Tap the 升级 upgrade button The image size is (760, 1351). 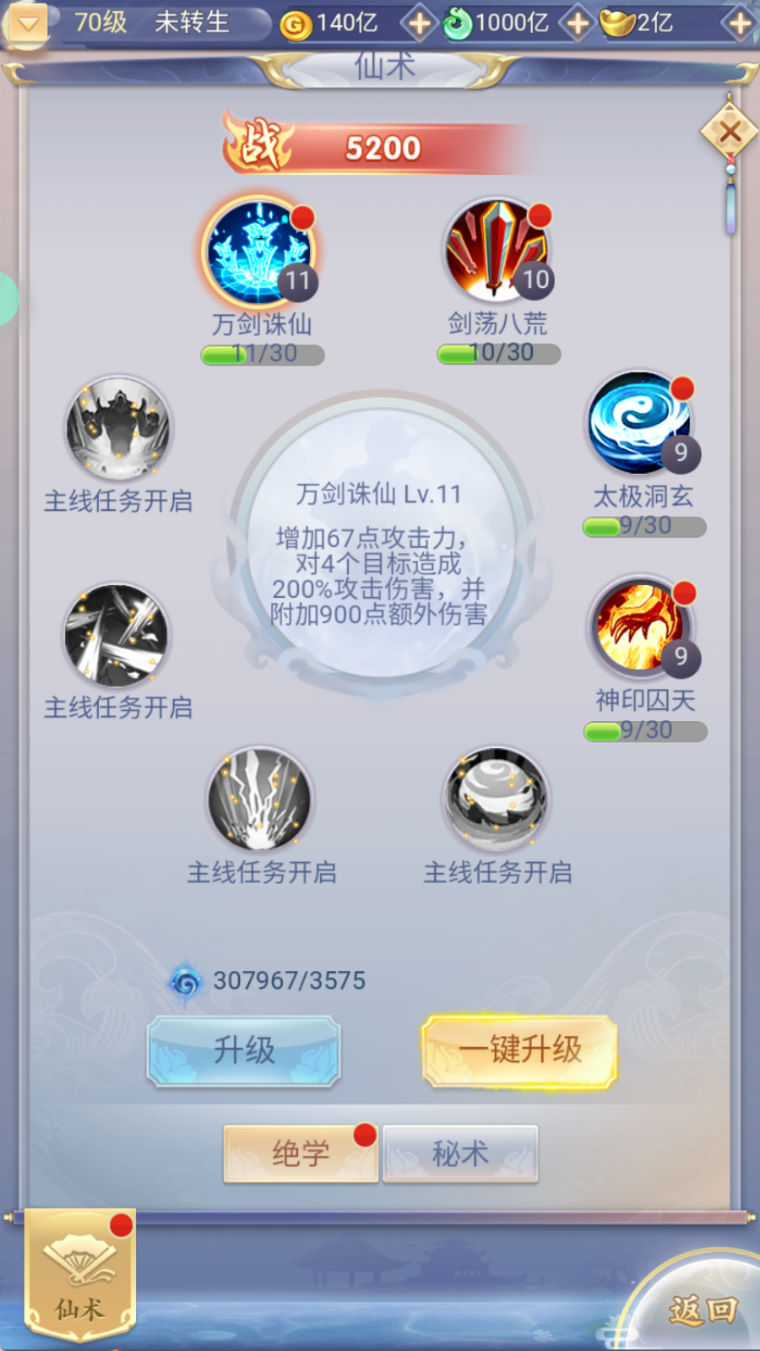244,1050
